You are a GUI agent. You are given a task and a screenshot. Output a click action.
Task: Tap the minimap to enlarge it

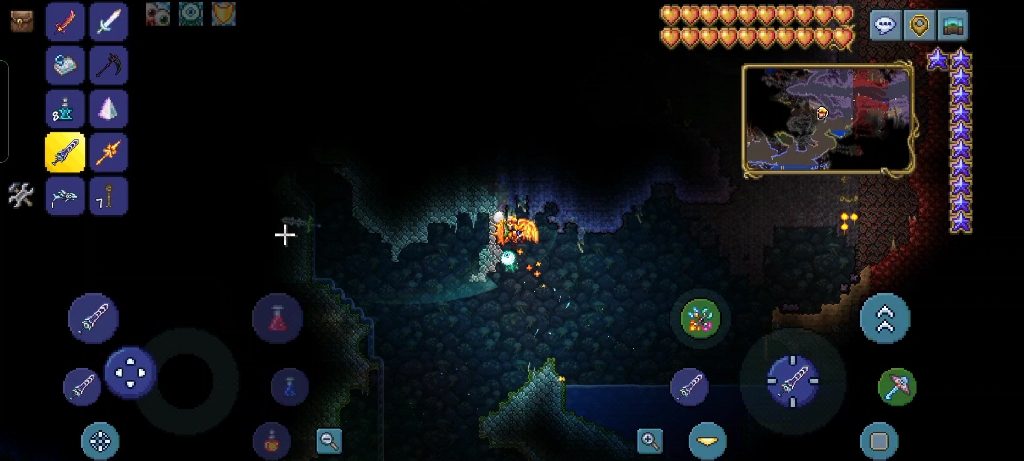point(827,118)
